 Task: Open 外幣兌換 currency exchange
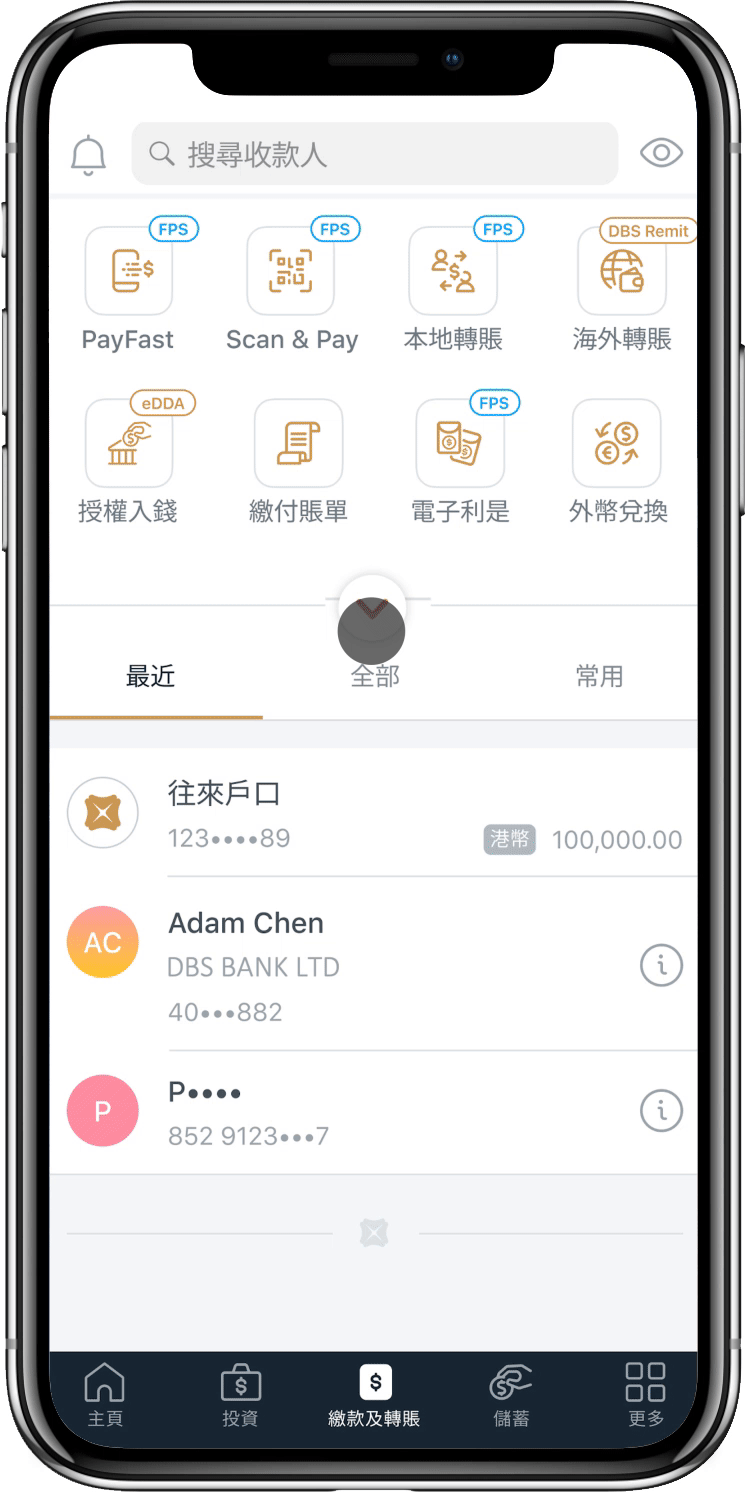(617, 443)
